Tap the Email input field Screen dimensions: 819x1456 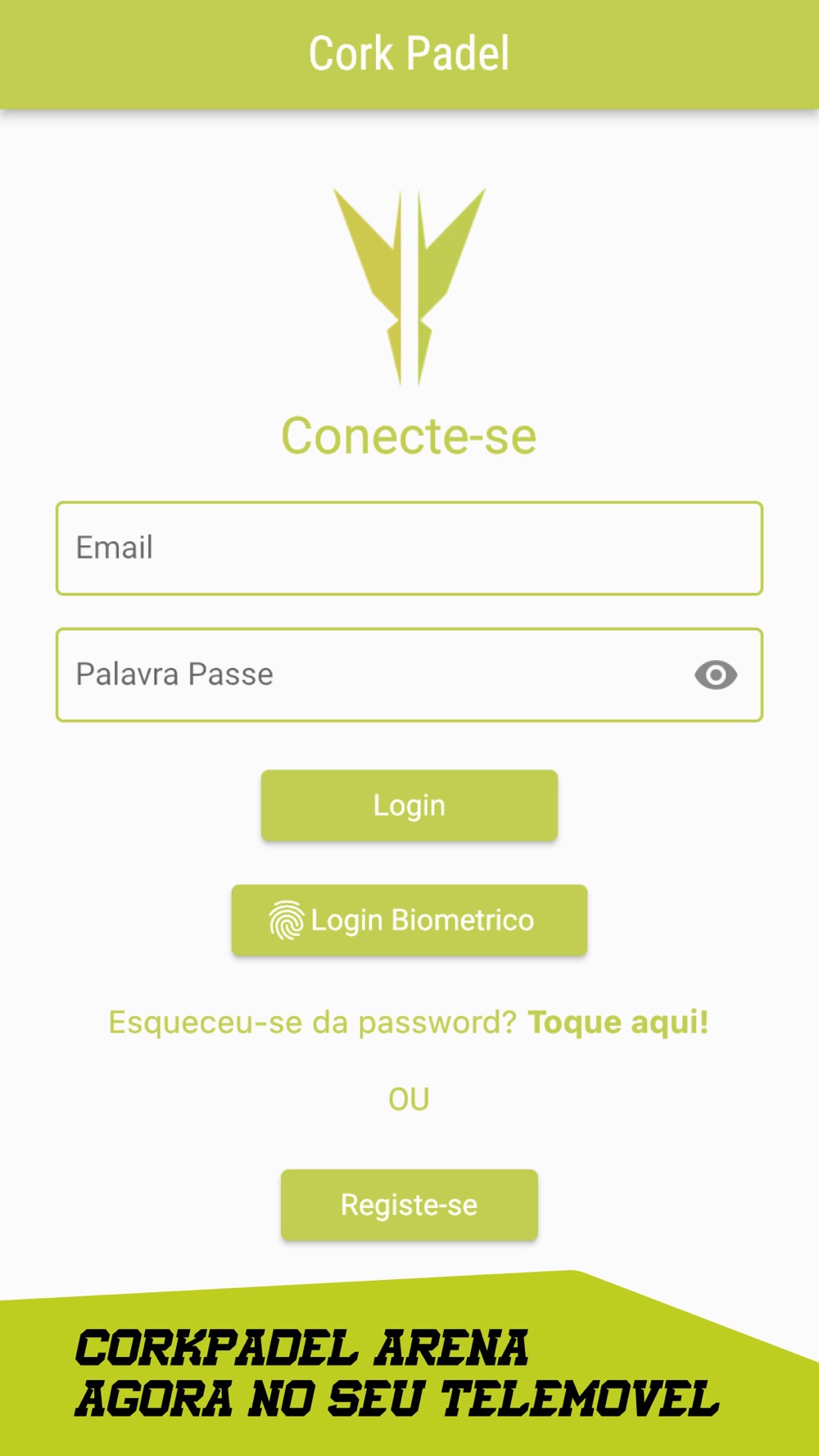(x=409, y=548)
